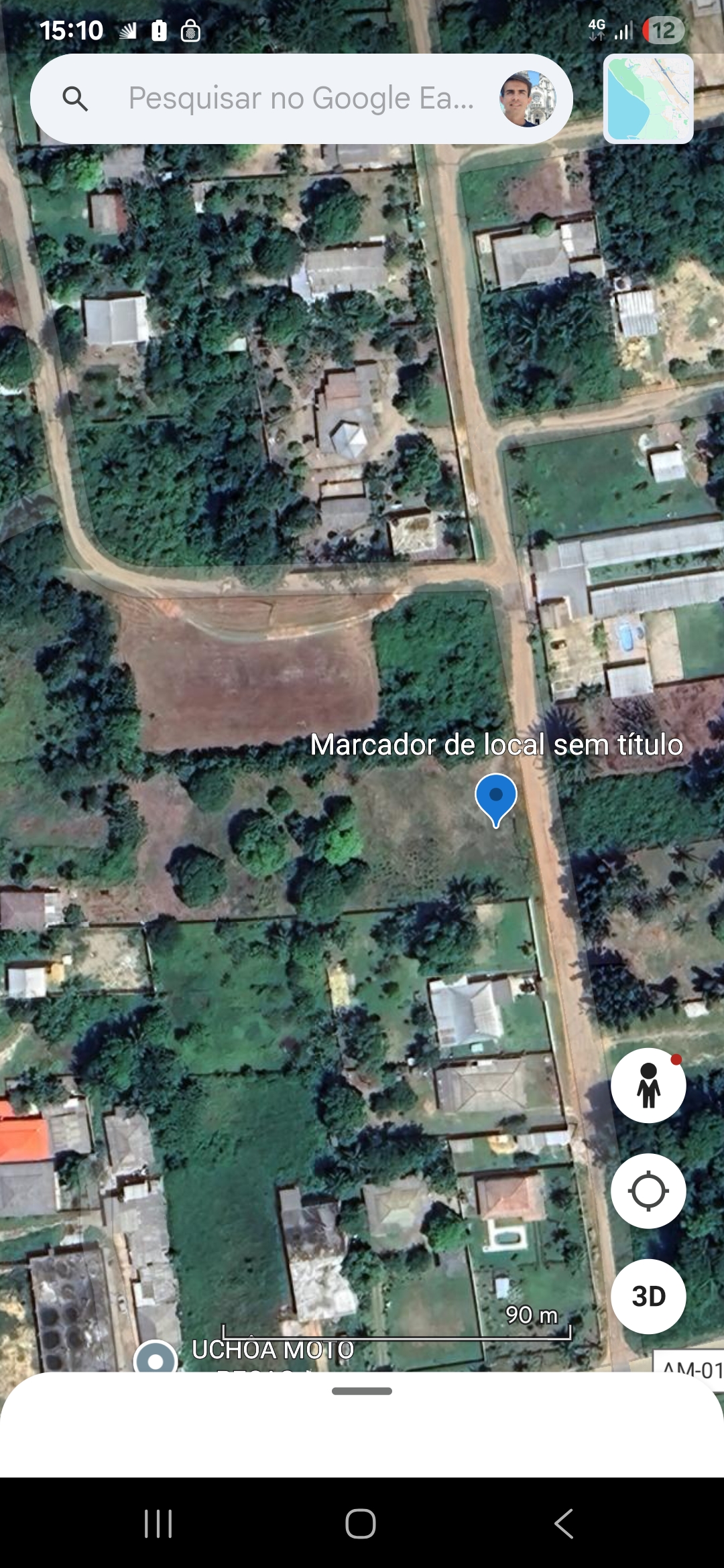This screenshot has width=724, height=1568.
Task: Switch to 3D view
Action: tap(648, 1296)
